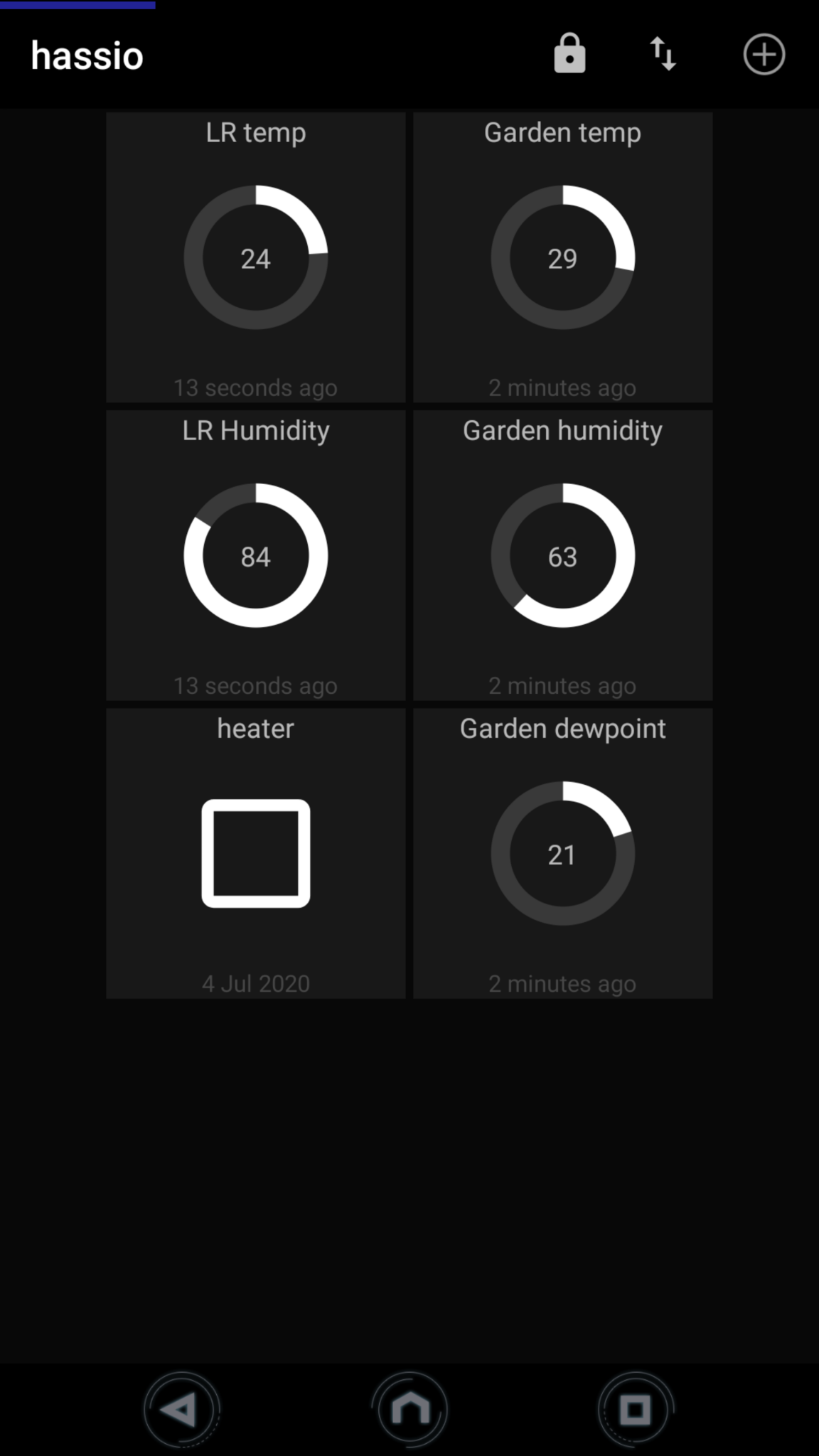Select the LR Humidity tile
The width and height of the screenshot is (819, 1456).
click(x=256, y=555)
